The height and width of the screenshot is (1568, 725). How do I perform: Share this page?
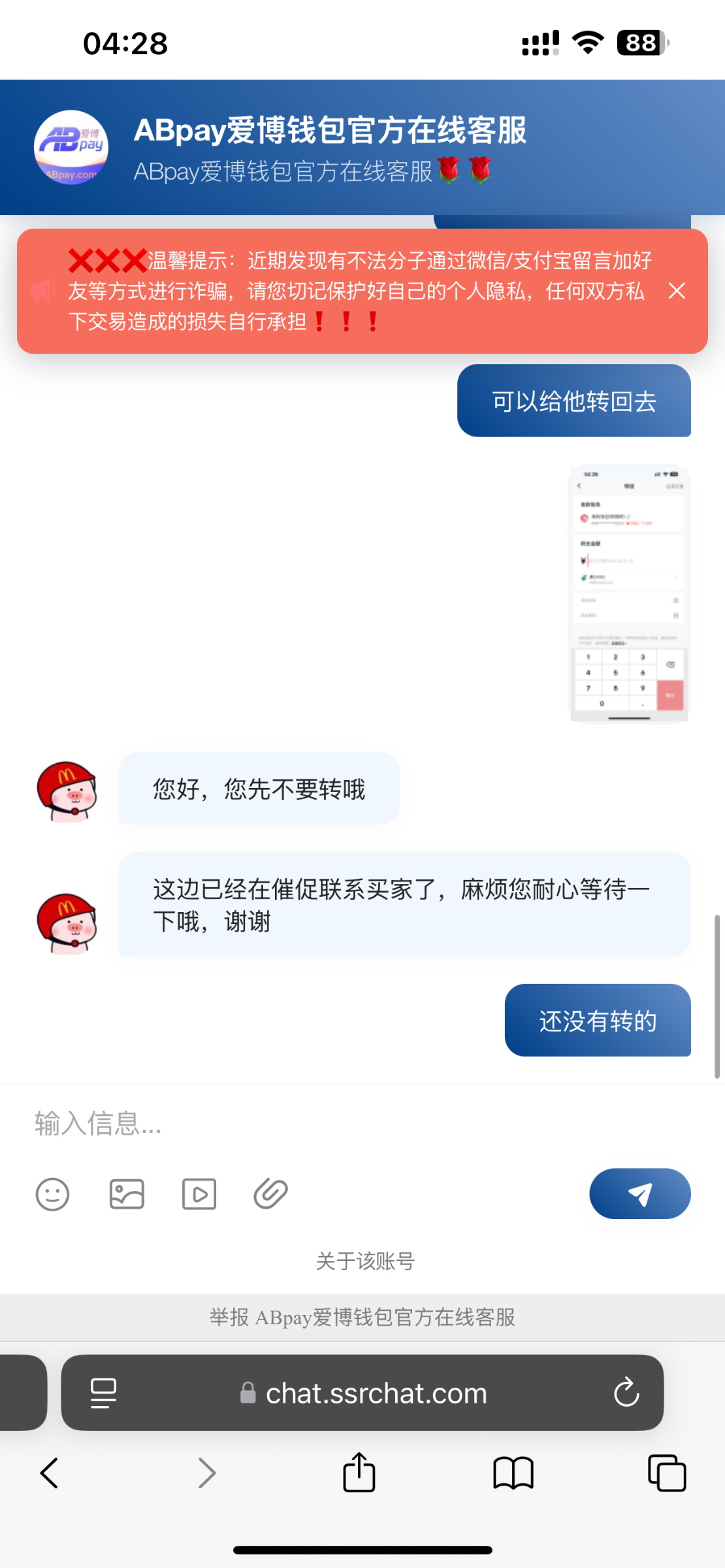pos(359,1473)
